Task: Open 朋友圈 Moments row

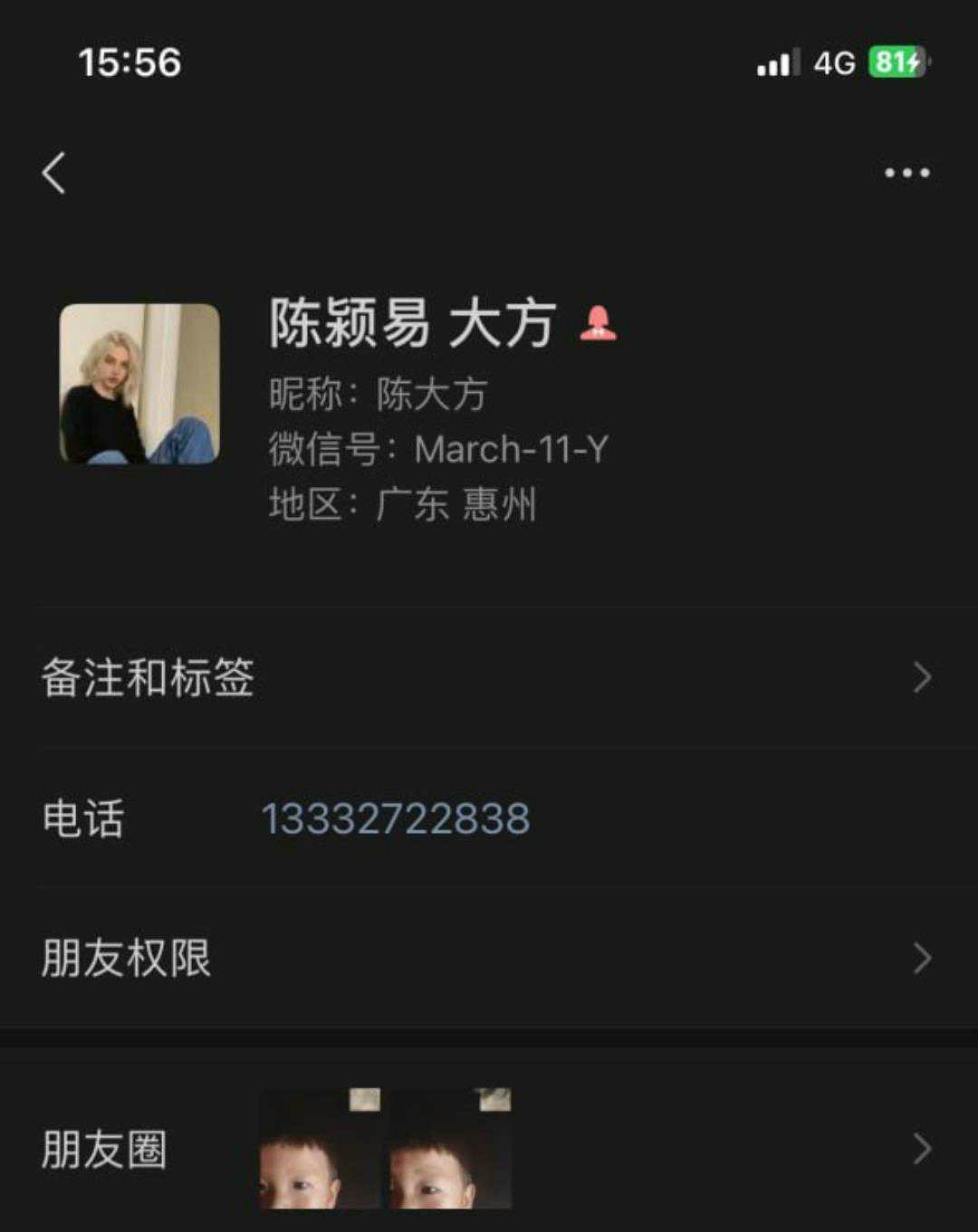Action: 489,1149
